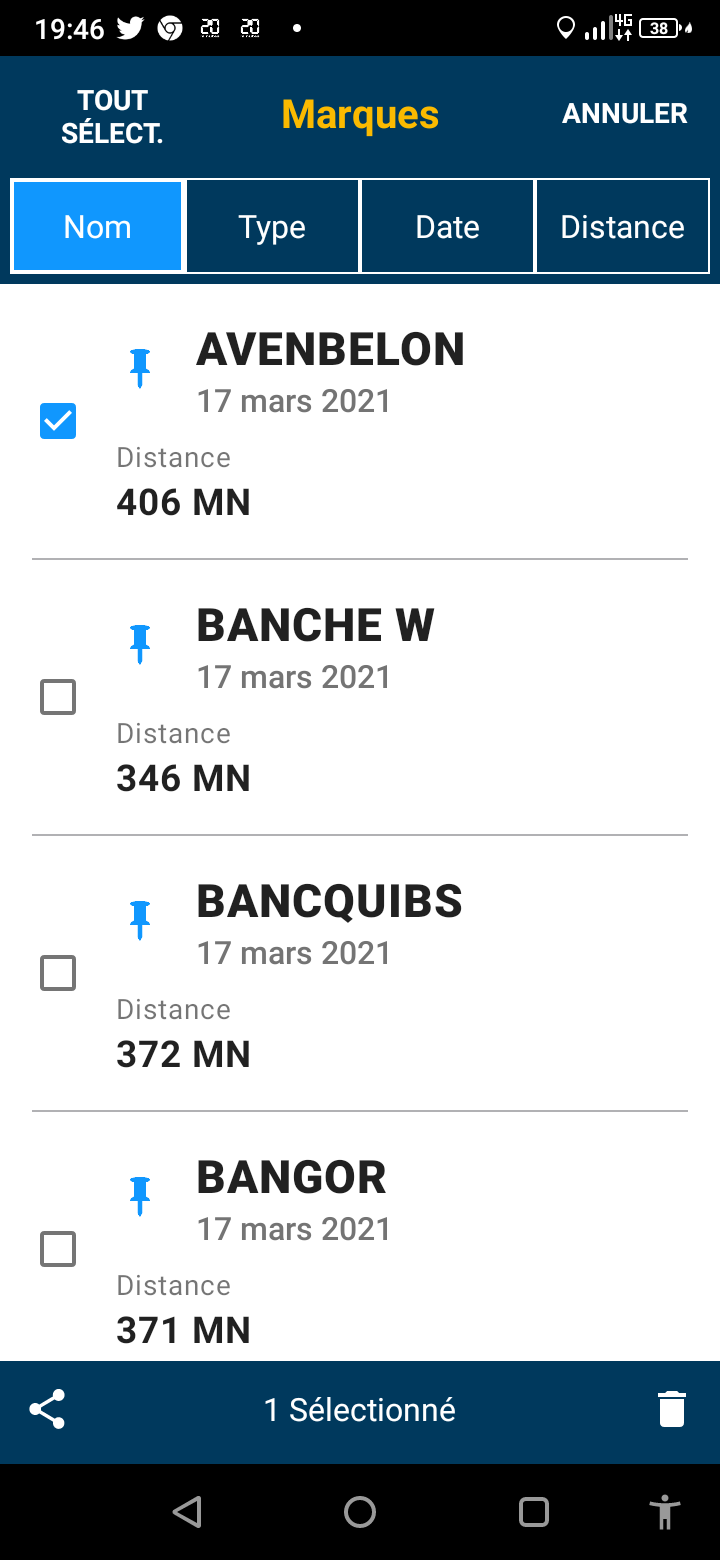The height and width of the screenshot is (1560, 720).
Task: Sort marks by Date
Action: point(447,227)
